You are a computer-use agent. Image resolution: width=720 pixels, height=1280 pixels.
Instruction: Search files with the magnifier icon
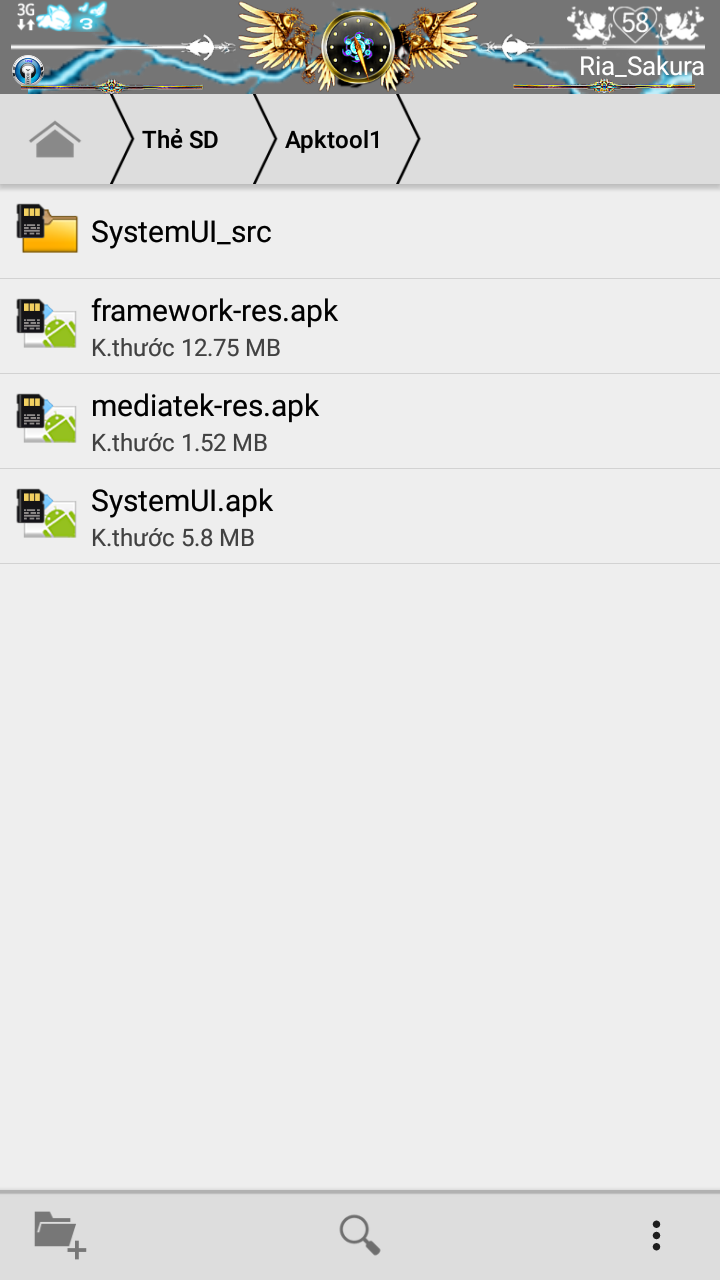tap(360, 1234)
